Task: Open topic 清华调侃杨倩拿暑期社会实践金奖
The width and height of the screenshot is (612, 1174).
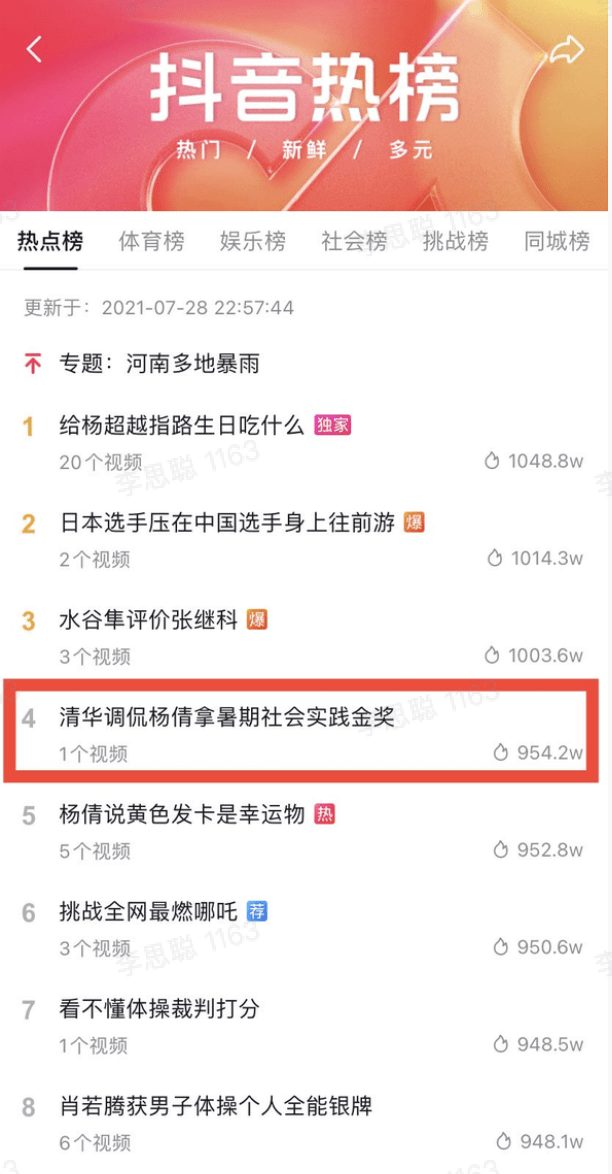Action: (x=227, y=718)
